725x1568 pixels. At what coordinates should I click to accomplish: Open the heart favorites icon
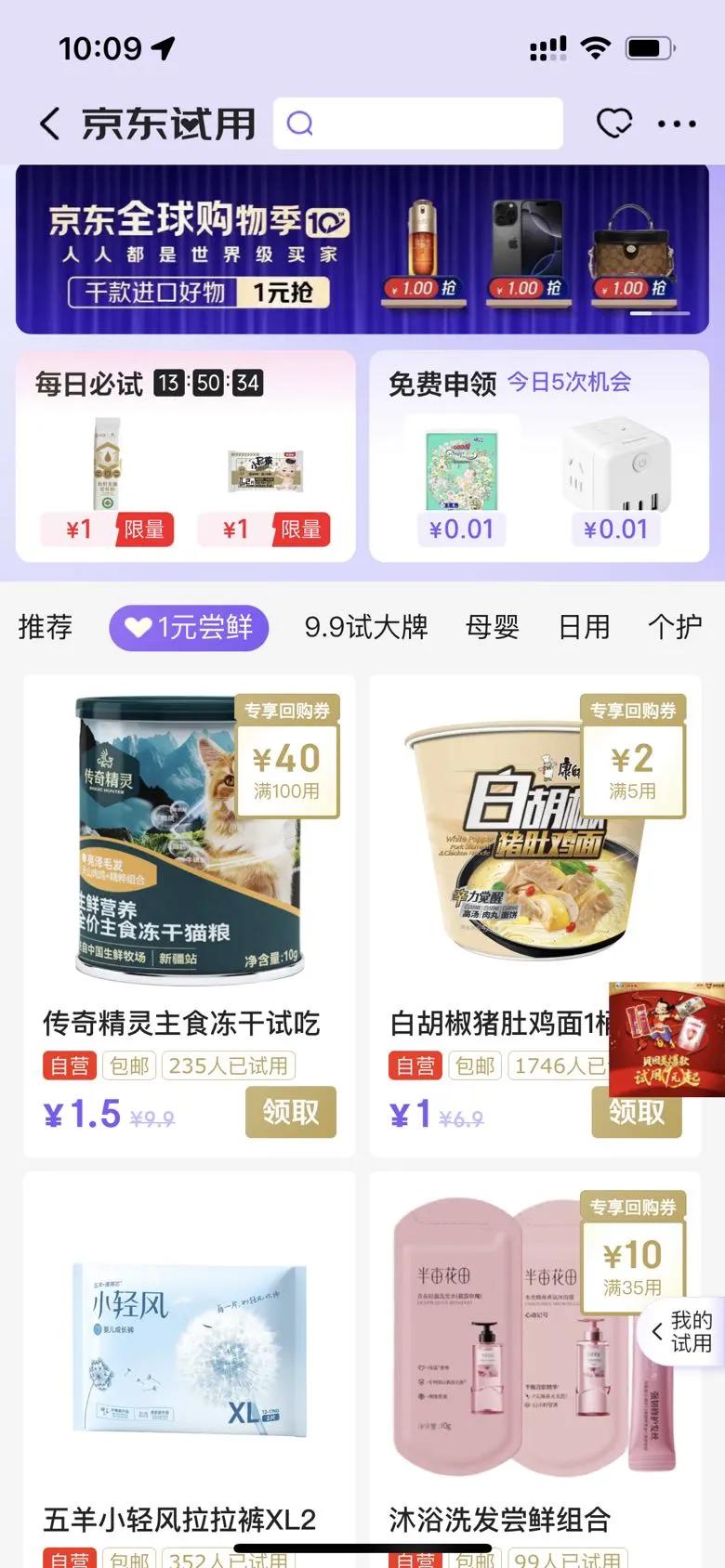[x=613, y=124]
